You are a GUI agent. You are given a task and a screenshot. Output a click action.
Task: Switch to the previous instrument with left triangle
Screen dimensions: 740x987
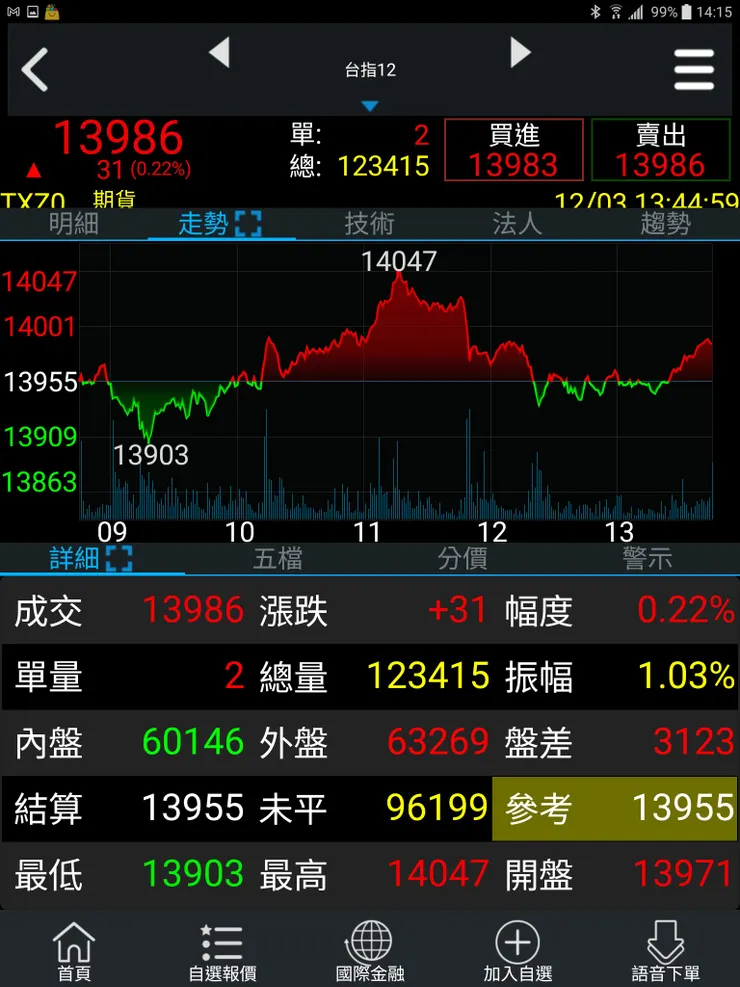tap(219, 53)
